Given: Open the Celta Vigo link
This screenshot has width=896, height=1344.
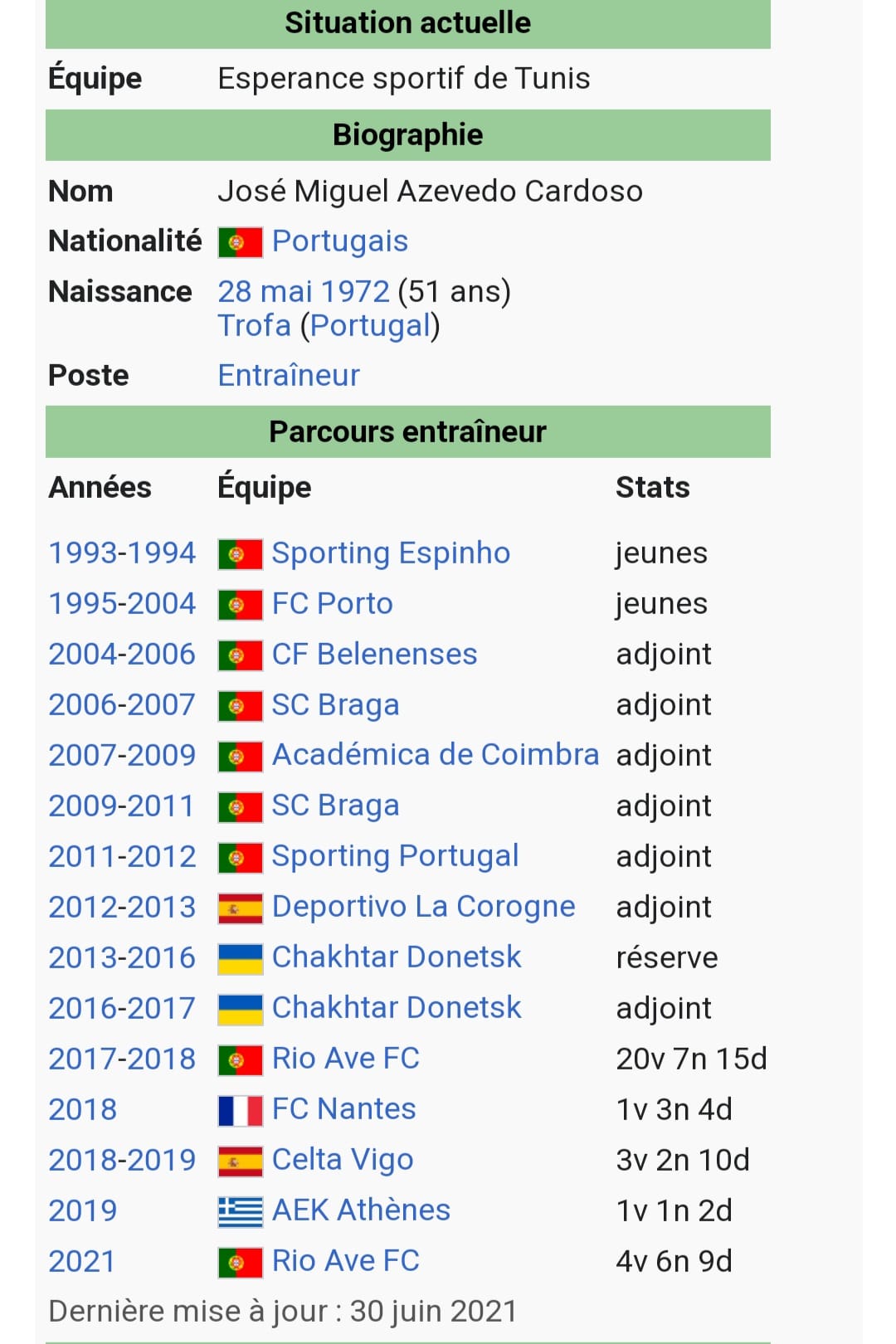Looking at the screenshot, I should 342,1160.
